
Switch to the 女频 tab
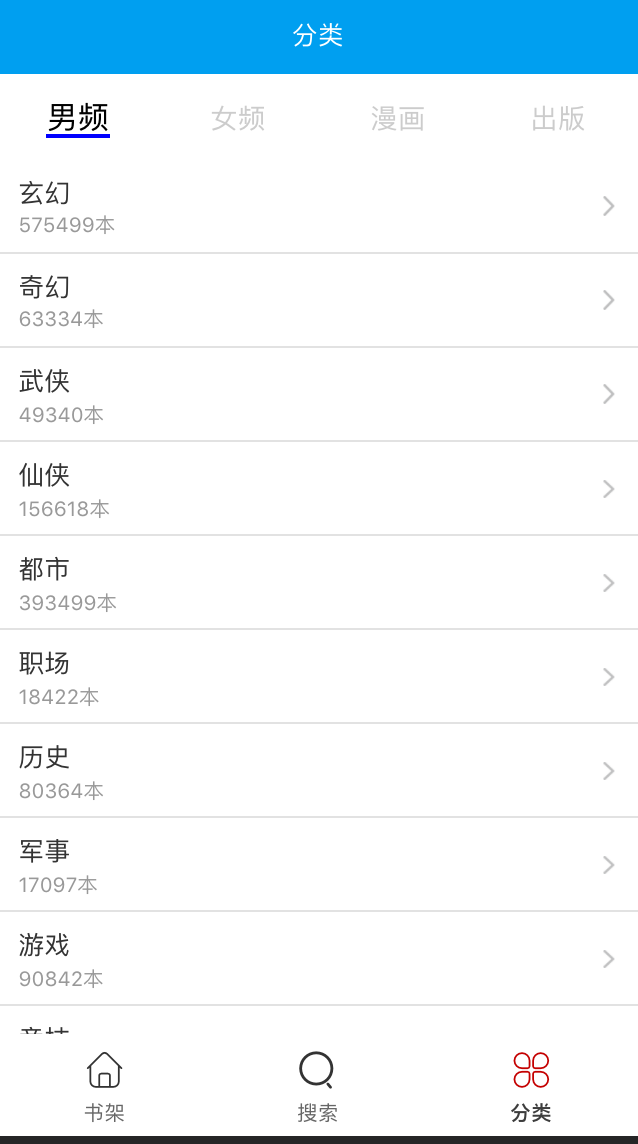238,119
